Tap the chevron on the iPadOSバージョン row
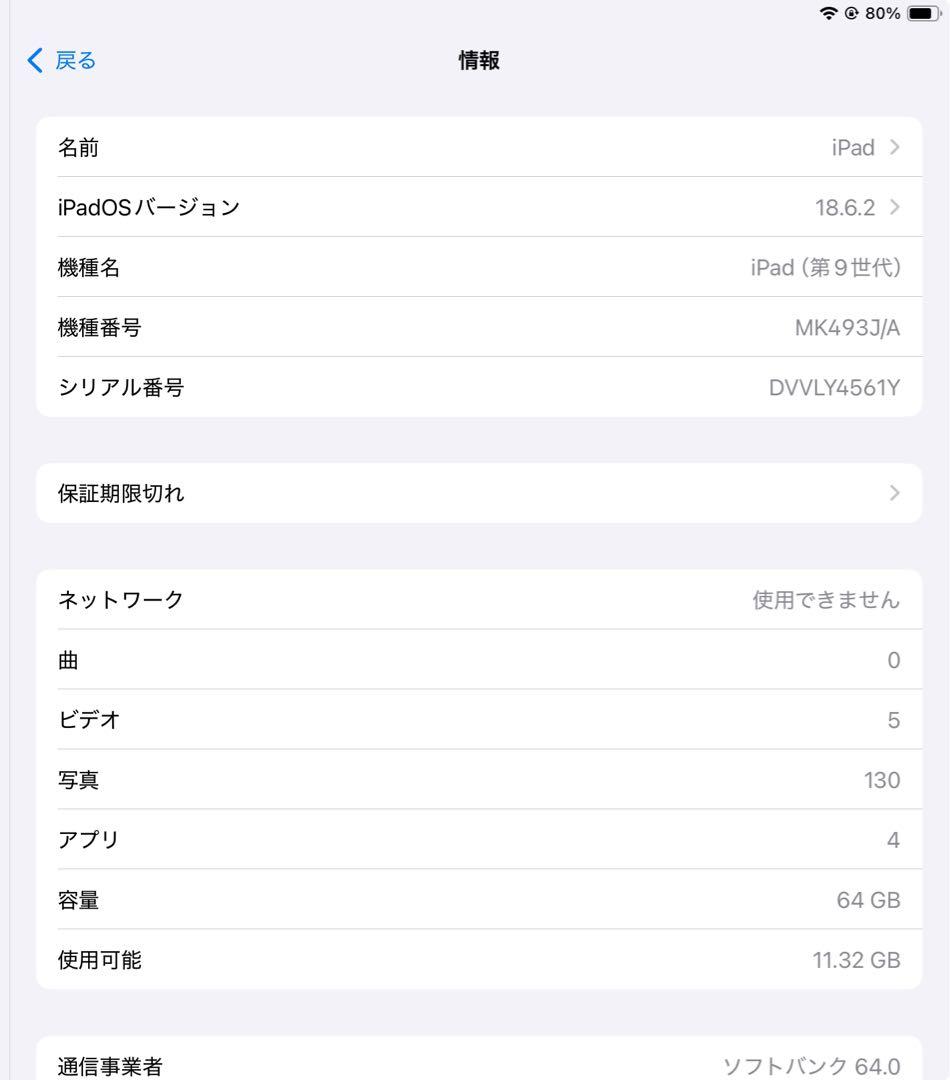 coord(897,207)
